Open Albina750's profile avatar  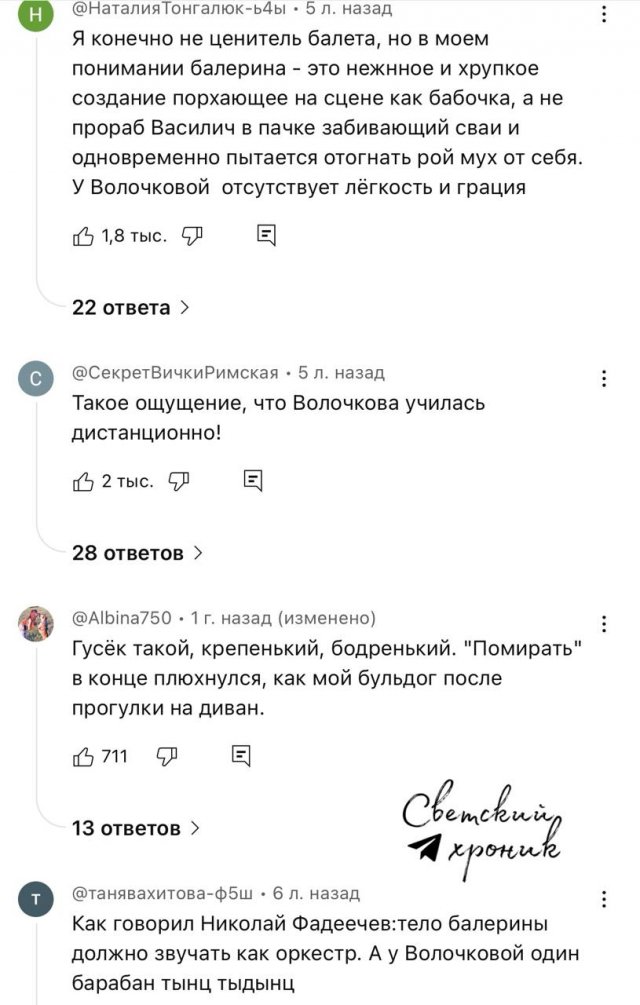(x=36, y=622)
